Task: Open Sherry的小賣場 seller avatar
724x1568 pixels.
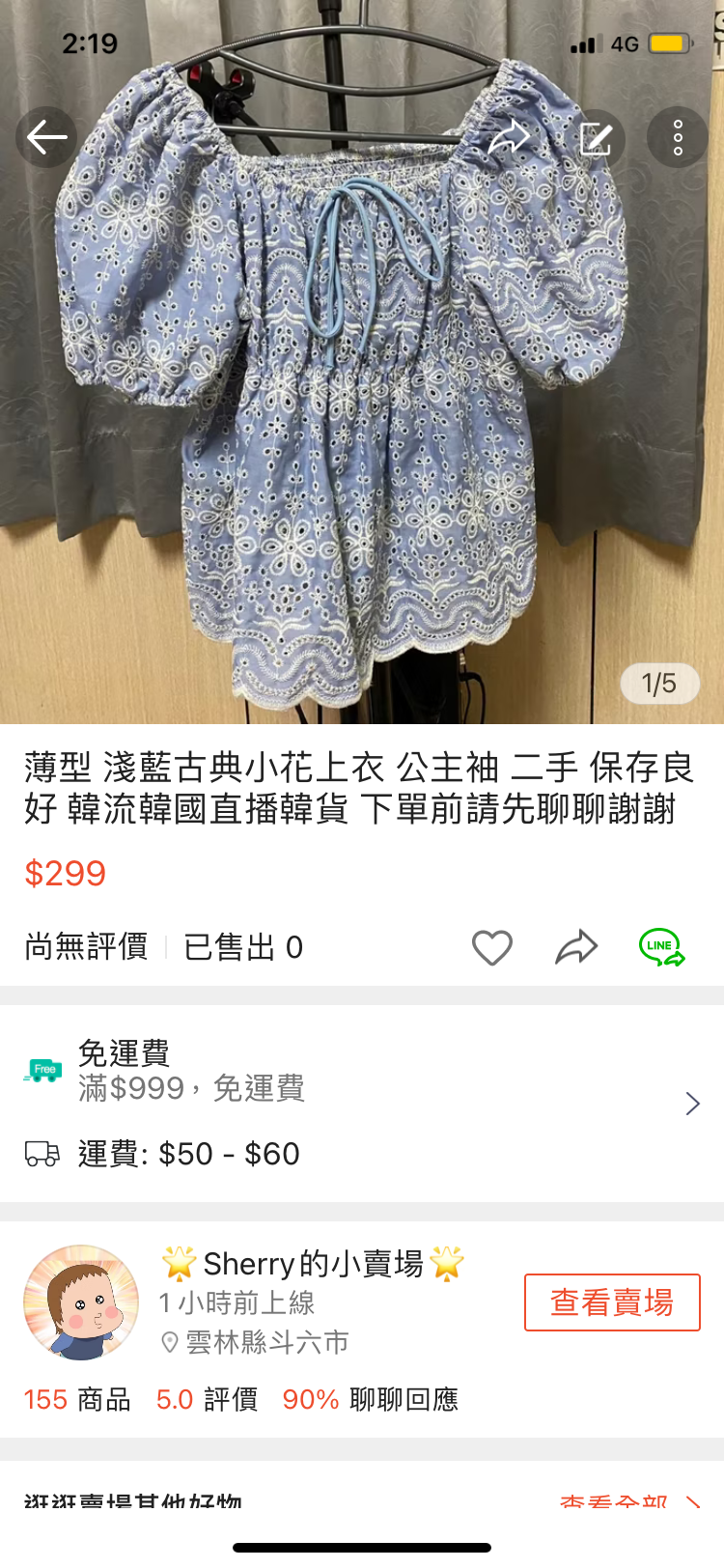Action: 81,1302
